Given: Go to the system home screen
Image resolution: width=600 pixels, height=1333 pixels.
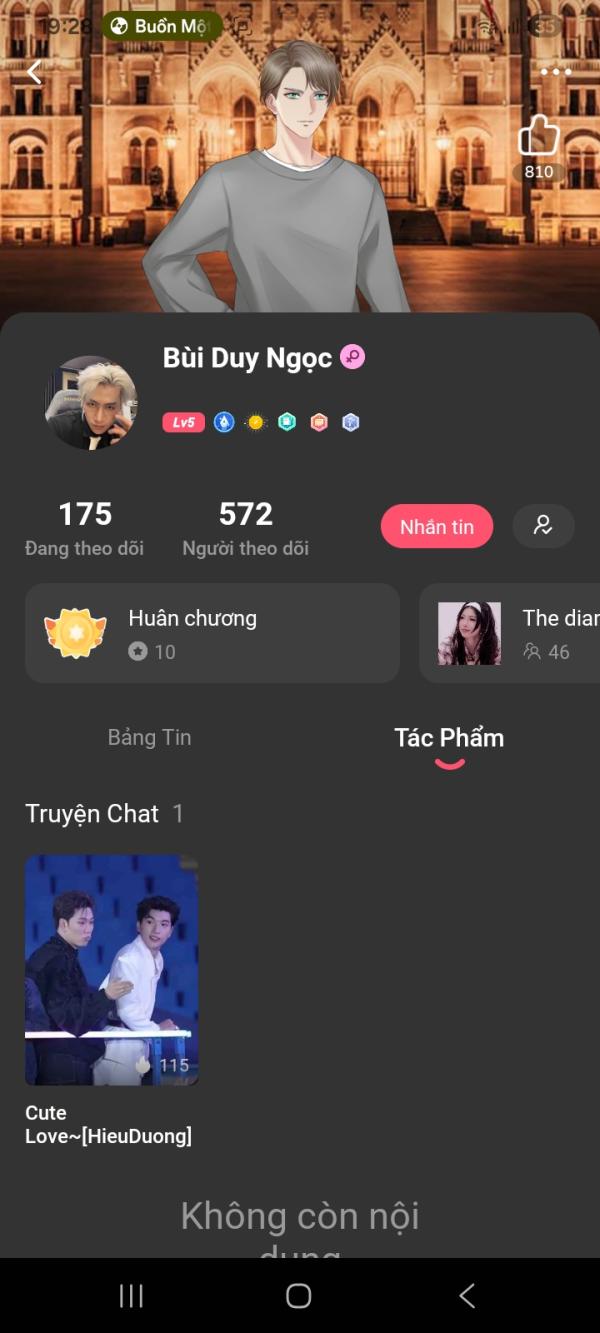Looking at the screenshot, I should [298, 1296].
